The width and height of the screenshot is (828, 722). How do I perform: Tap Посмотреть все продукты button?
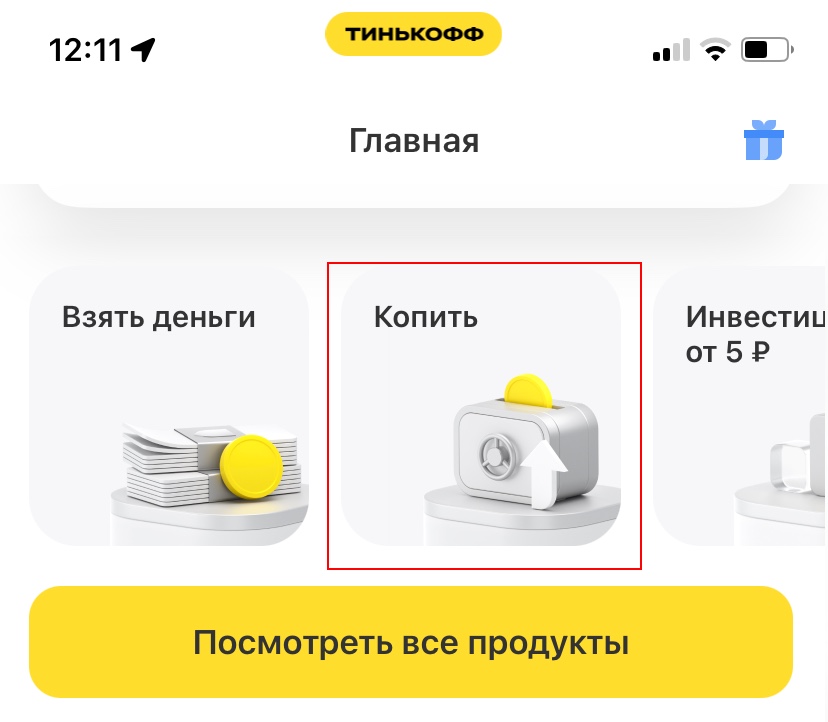coord(411,642)
